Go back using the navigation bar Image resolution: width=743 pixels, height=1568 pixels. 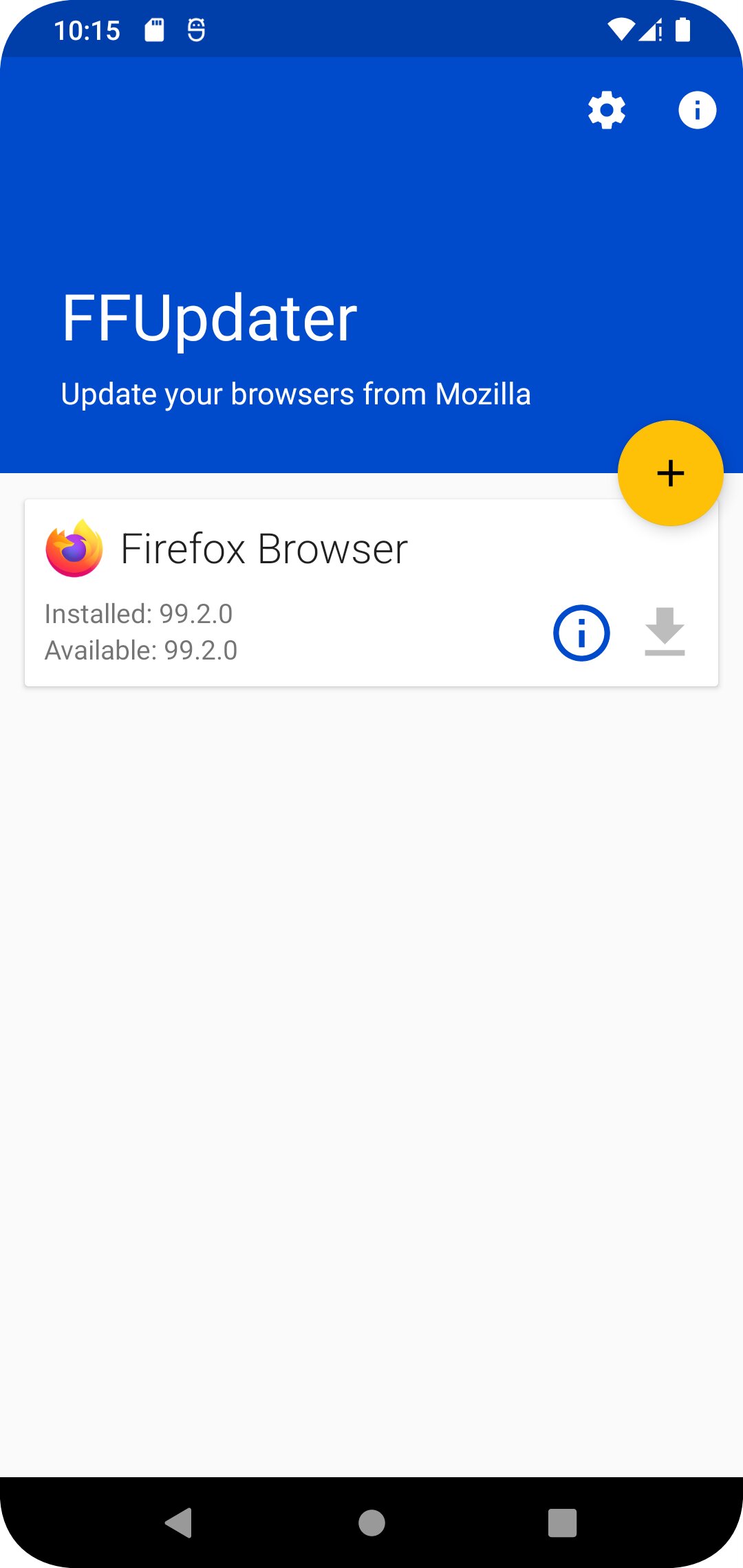pyautogui.click(x=179, y=1523)
